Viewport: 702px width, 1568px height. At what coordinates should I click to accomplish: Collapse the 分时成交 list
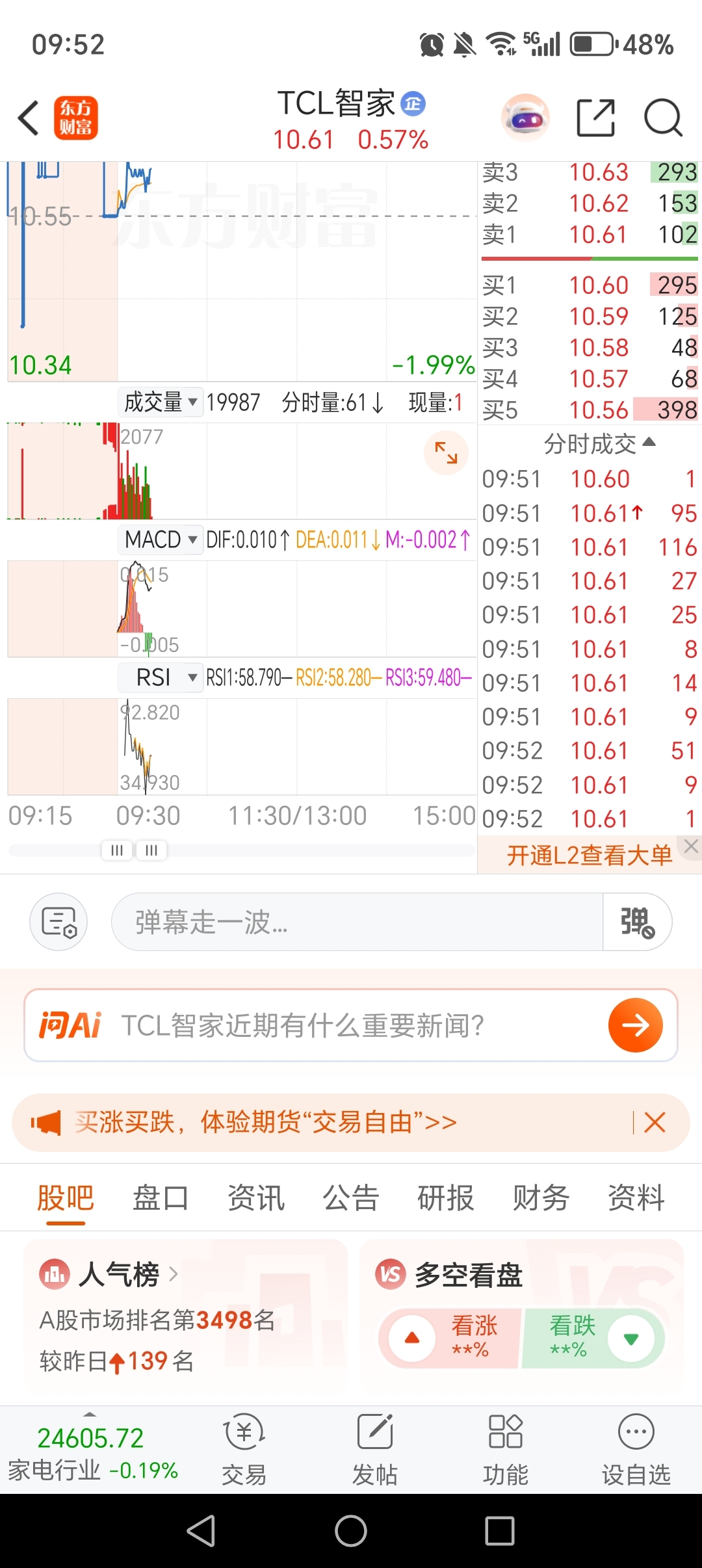[598, 444]
